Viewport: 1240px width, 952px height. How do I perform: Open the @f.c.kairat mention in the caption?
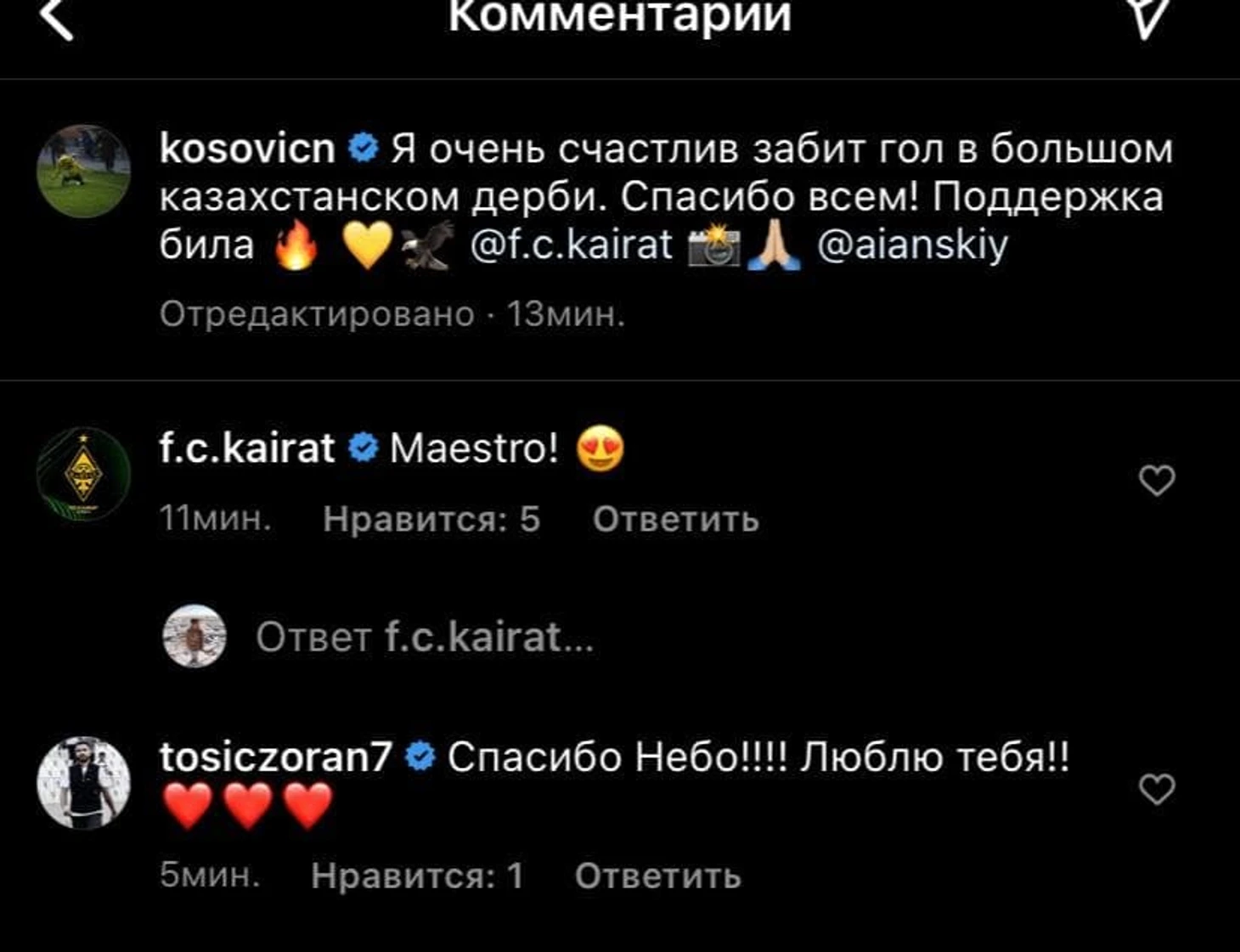(x=571, y=245)
